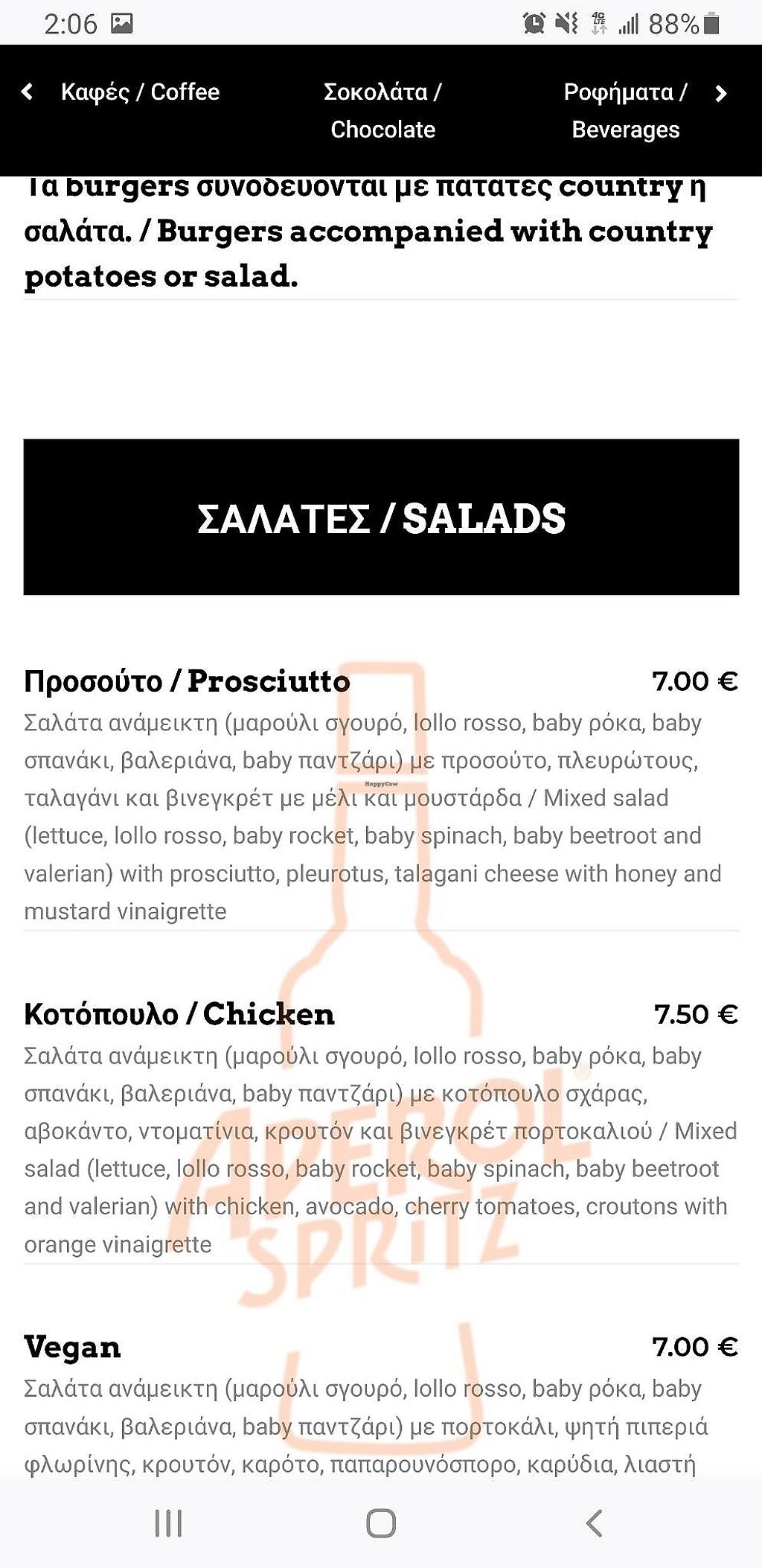Screen dimensions: 762x1568
Task: Open the recent apps view
Action: [168, 1523]
